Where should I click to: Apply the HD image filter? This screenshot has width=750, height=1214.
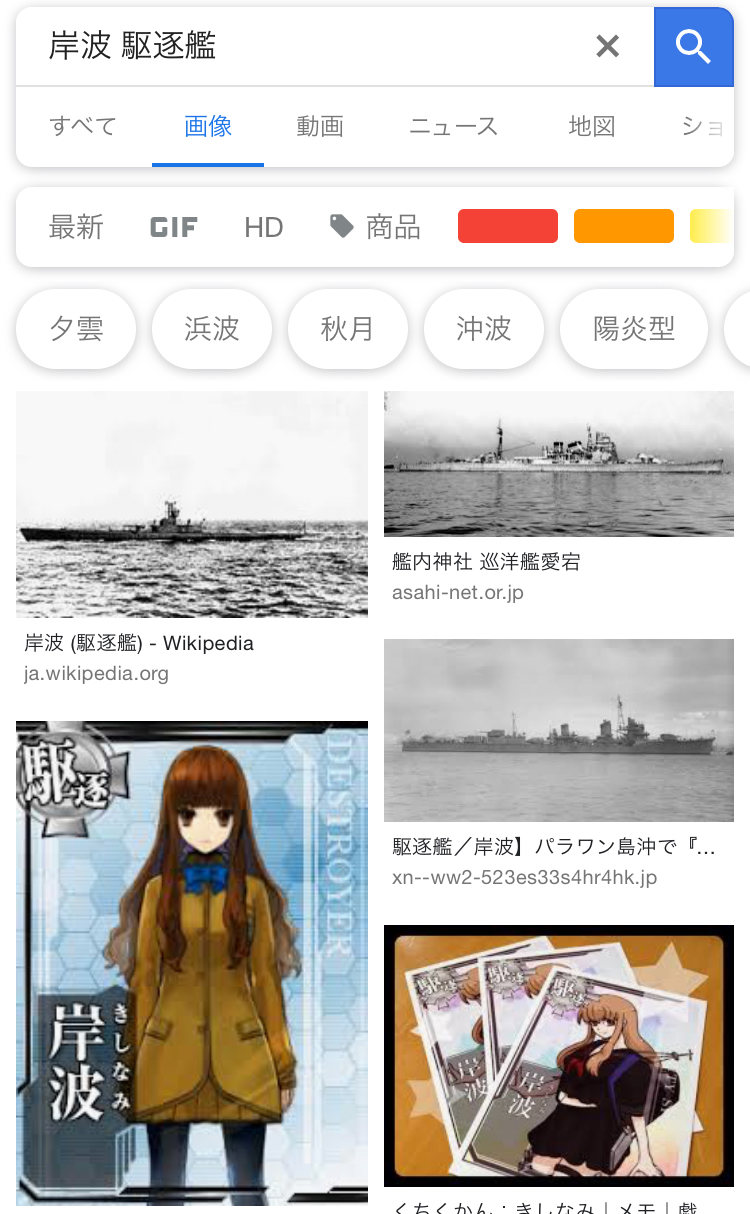coord(264,227)
